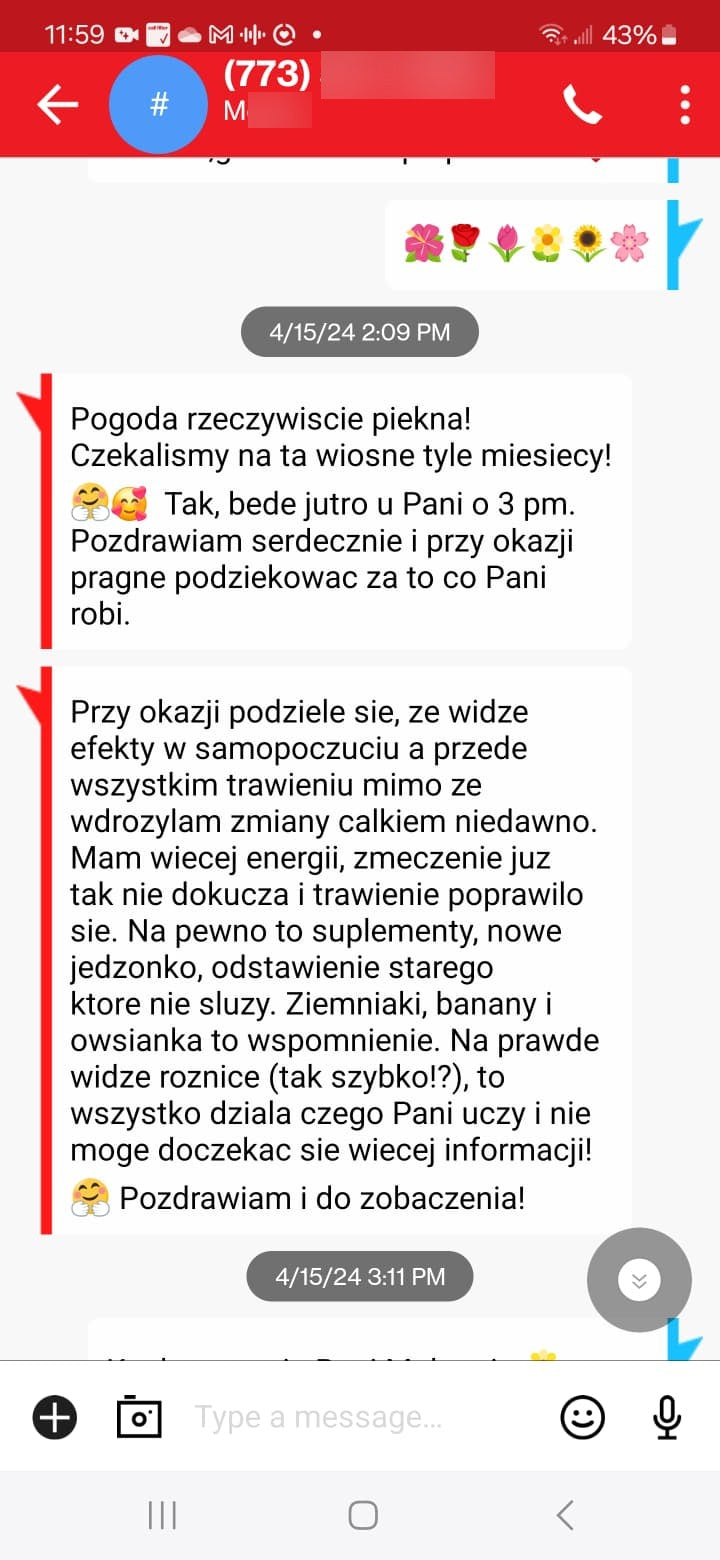Open the emoji picker

coord(583,1417)
